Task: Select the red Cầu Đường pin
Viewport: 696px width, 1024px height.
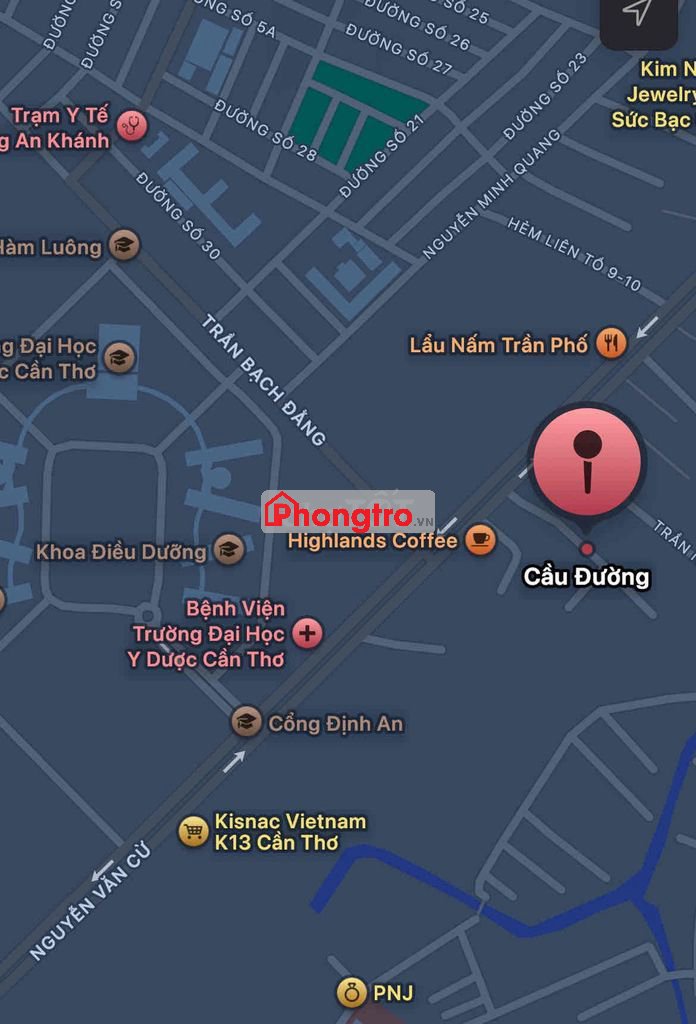Action: pos(587,462)
